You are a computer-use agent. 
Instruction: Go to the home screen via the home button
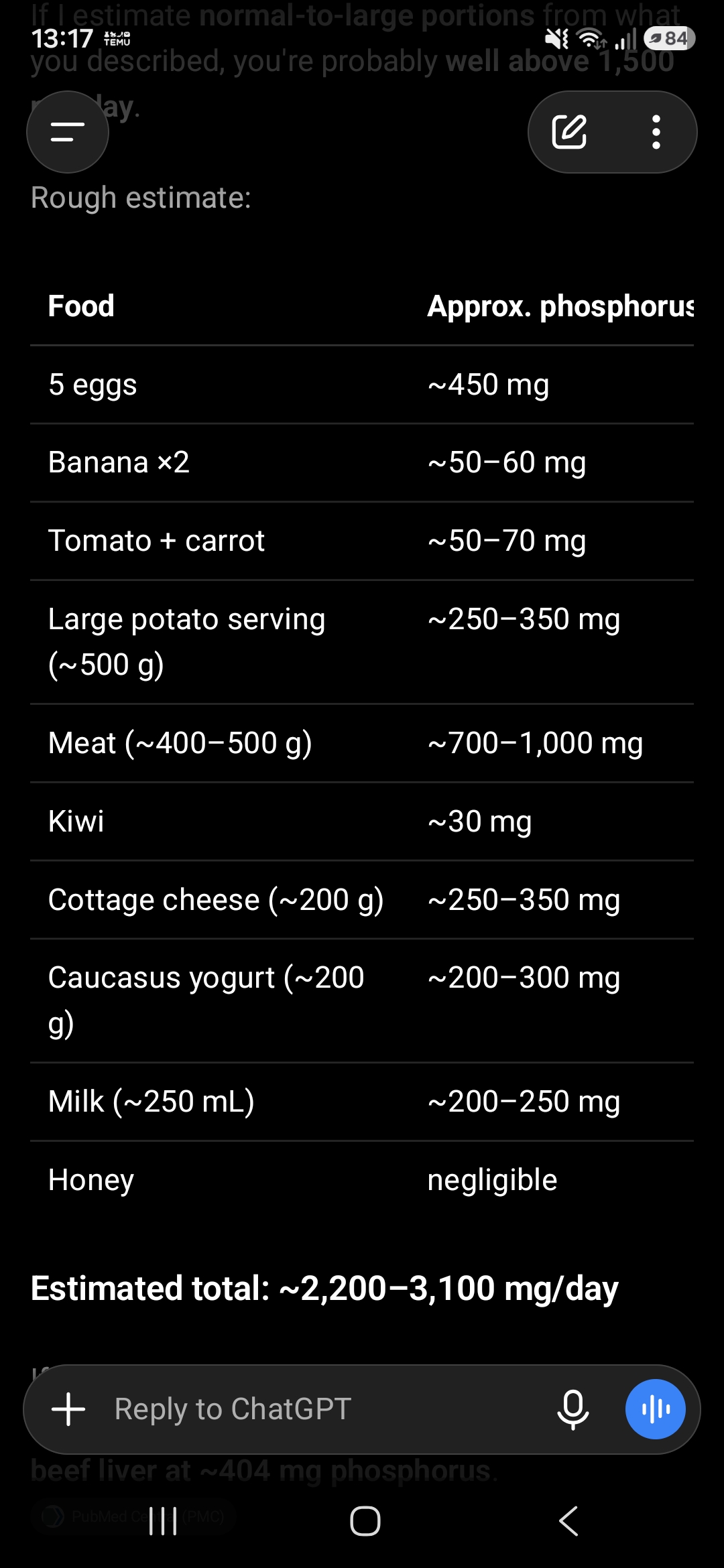365,1520
